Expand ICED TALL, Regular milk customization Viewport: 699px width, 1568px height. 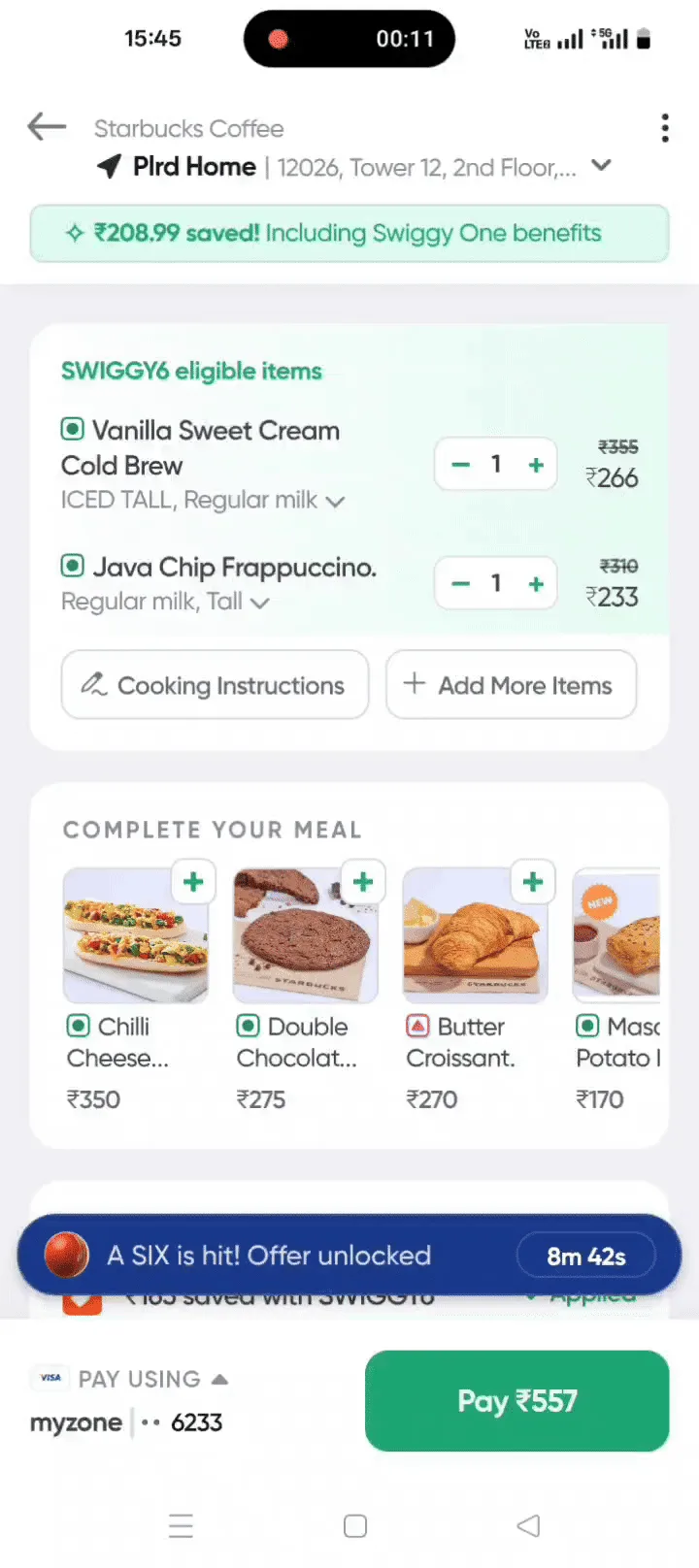335,502
